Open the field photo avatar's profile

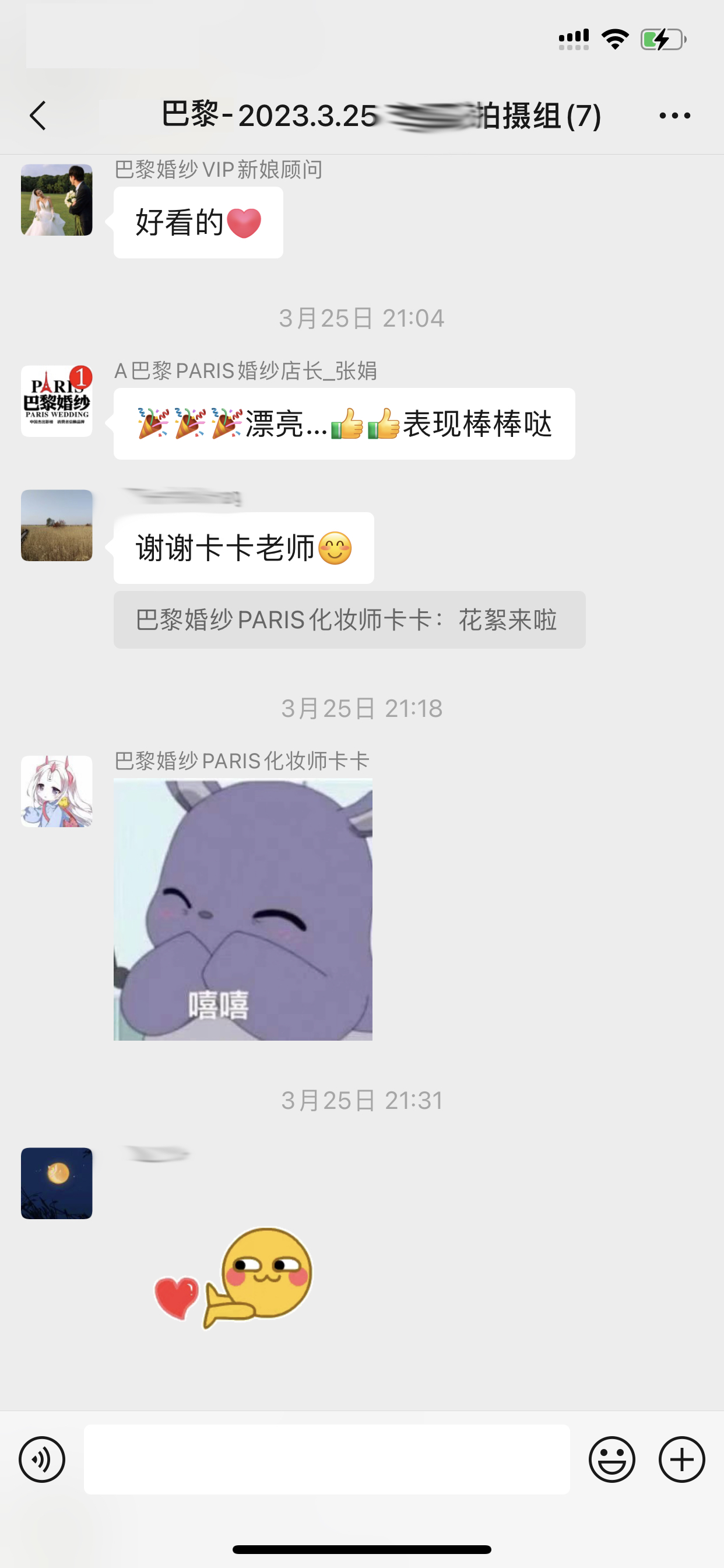coord(57,526)
